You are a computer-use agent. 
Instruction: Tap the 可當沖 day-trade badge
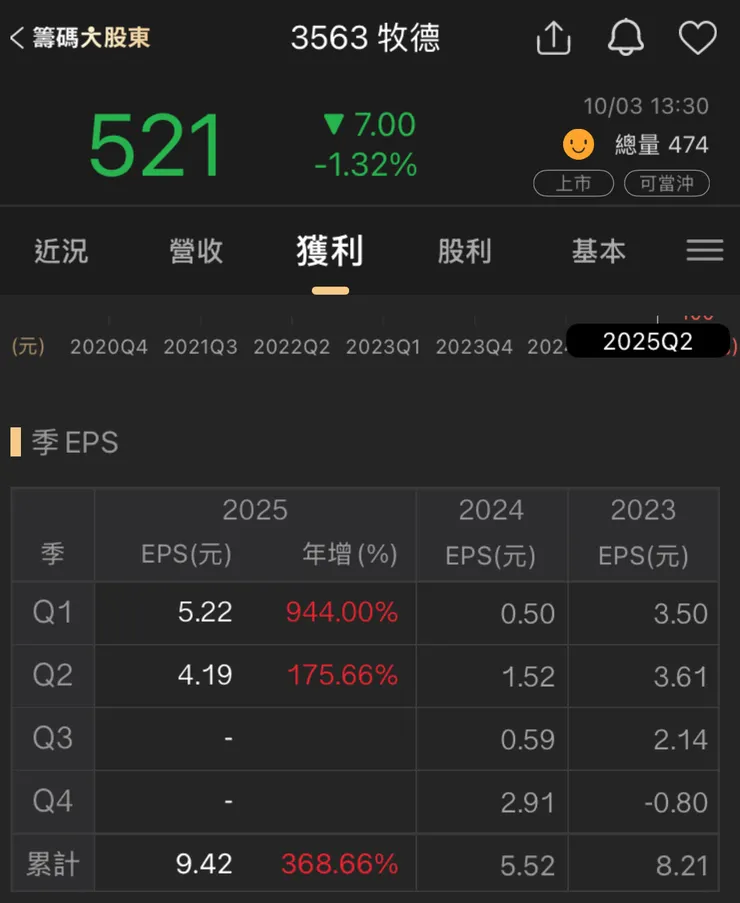tap(666, 184)
